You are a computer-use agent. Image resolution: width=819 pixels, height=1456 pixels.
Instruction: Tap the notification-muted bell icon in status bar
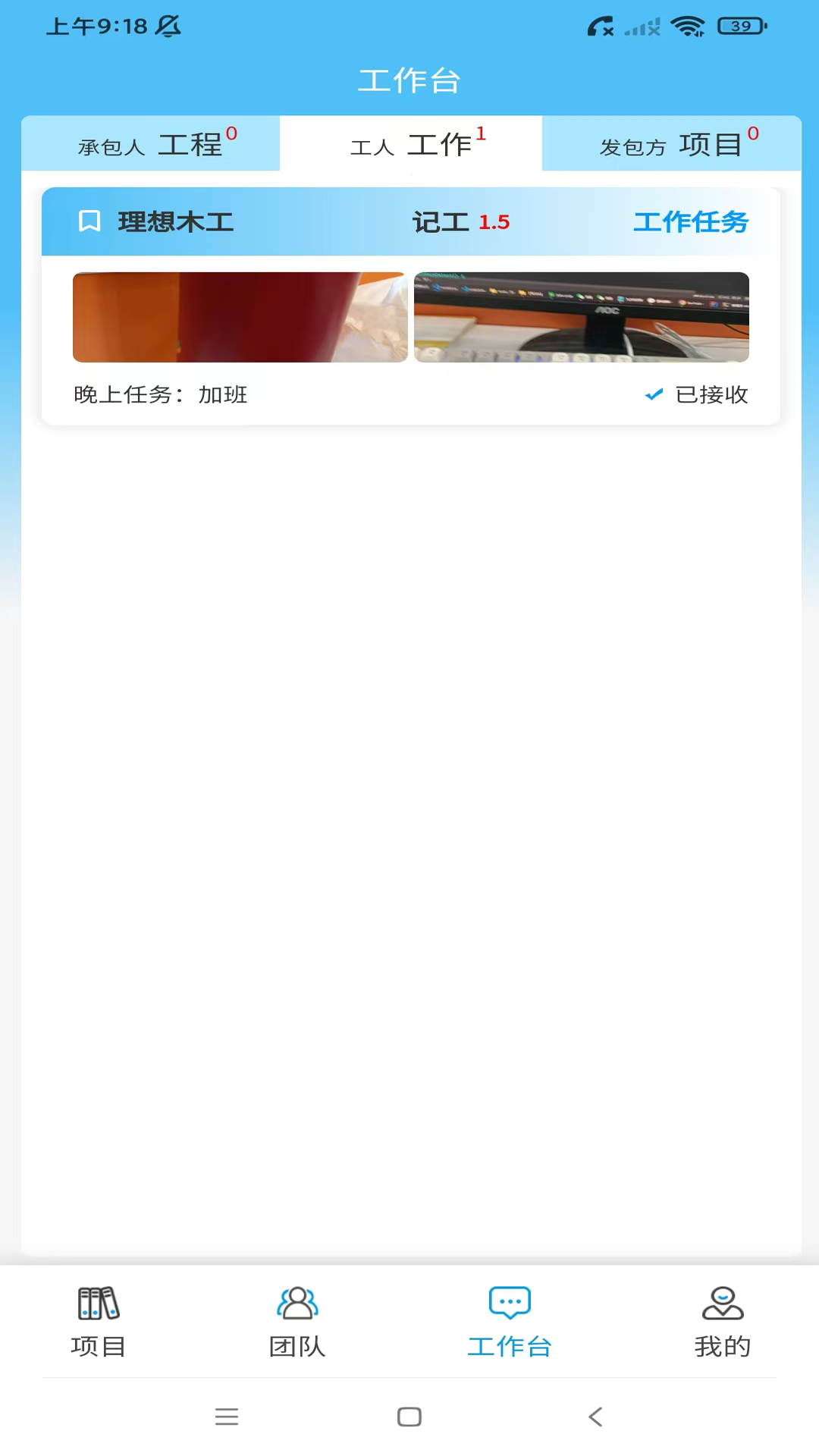click(168, 26)
